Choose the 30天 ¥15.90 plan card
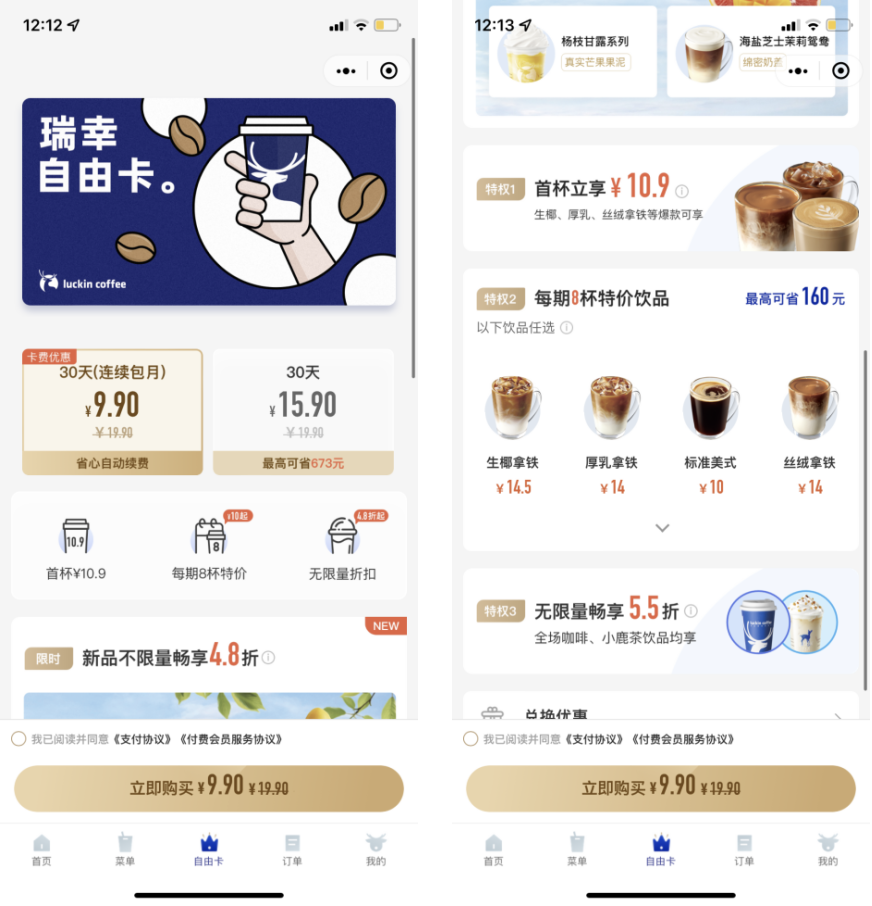Screen dimensions: 872x906 coord(303,411)
